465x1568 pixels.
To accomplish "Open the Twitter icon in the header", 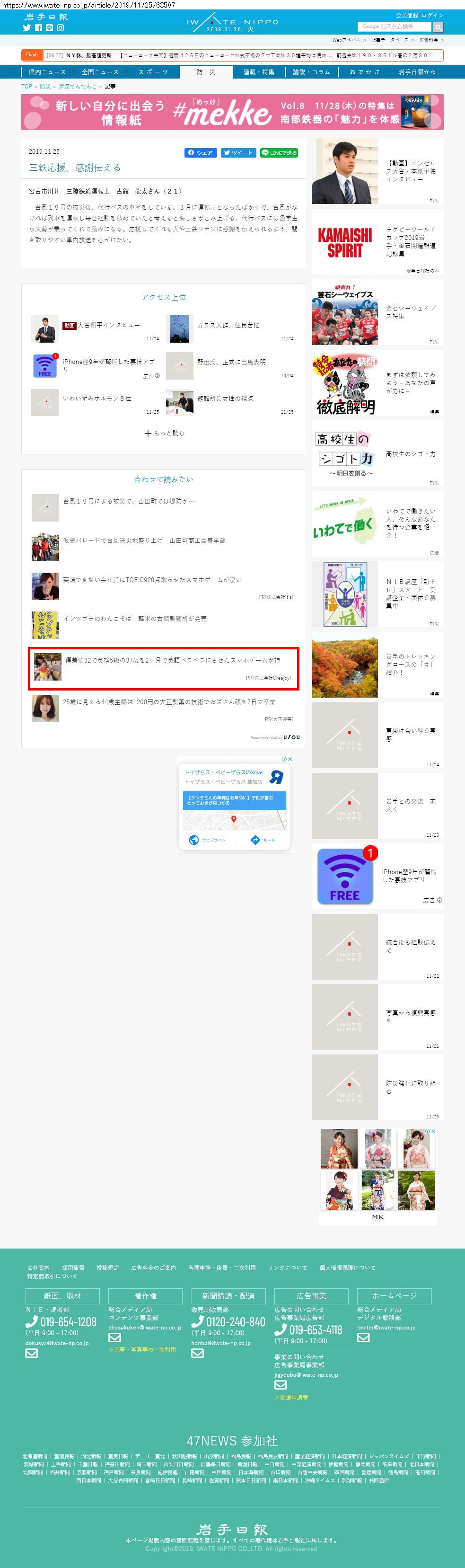I will [x=27, y=28].
